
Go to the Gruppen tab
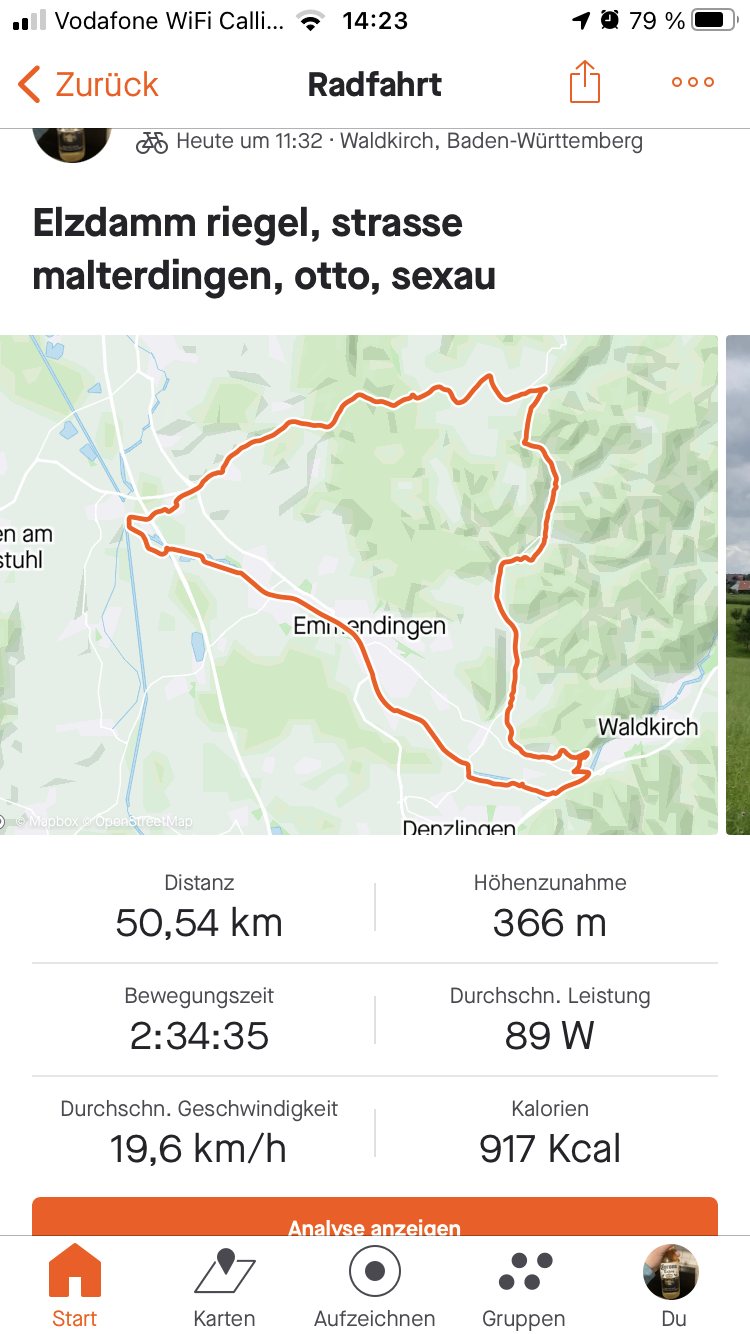(x=524, y=1285)
